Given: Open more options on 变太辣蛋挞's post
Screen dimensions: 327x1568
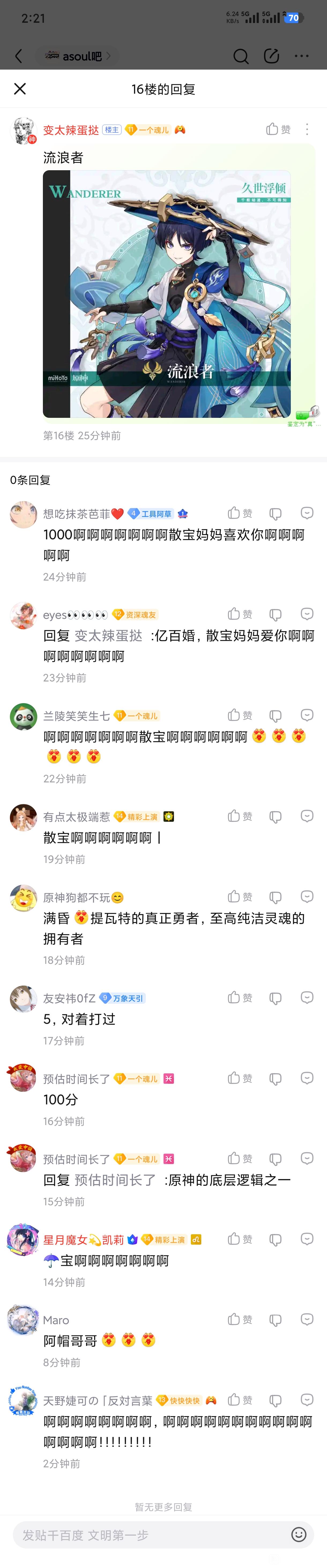Looking at the screenshot, I should click(307, 129).
